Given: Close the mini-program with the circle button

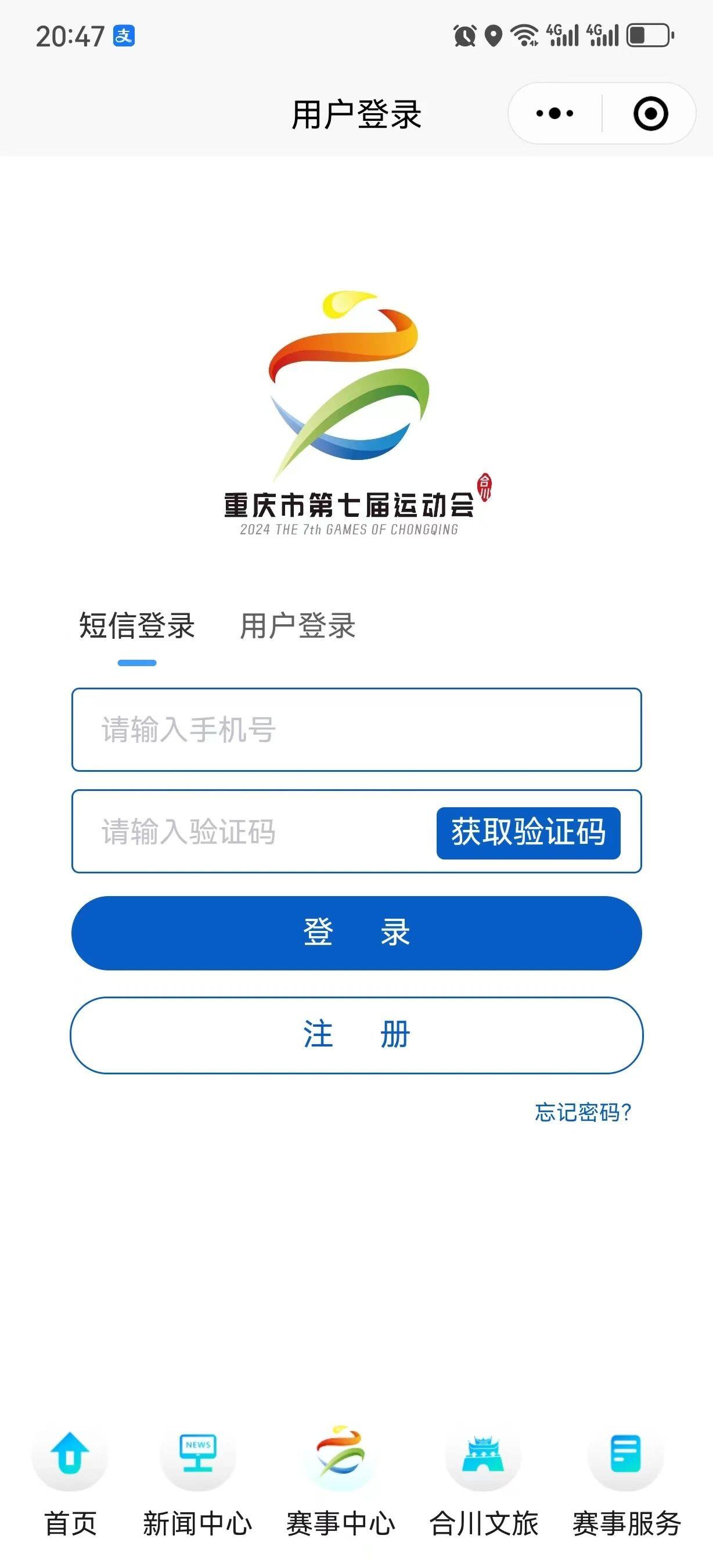Looking at the screenshot, I should (x=650, y=113).
